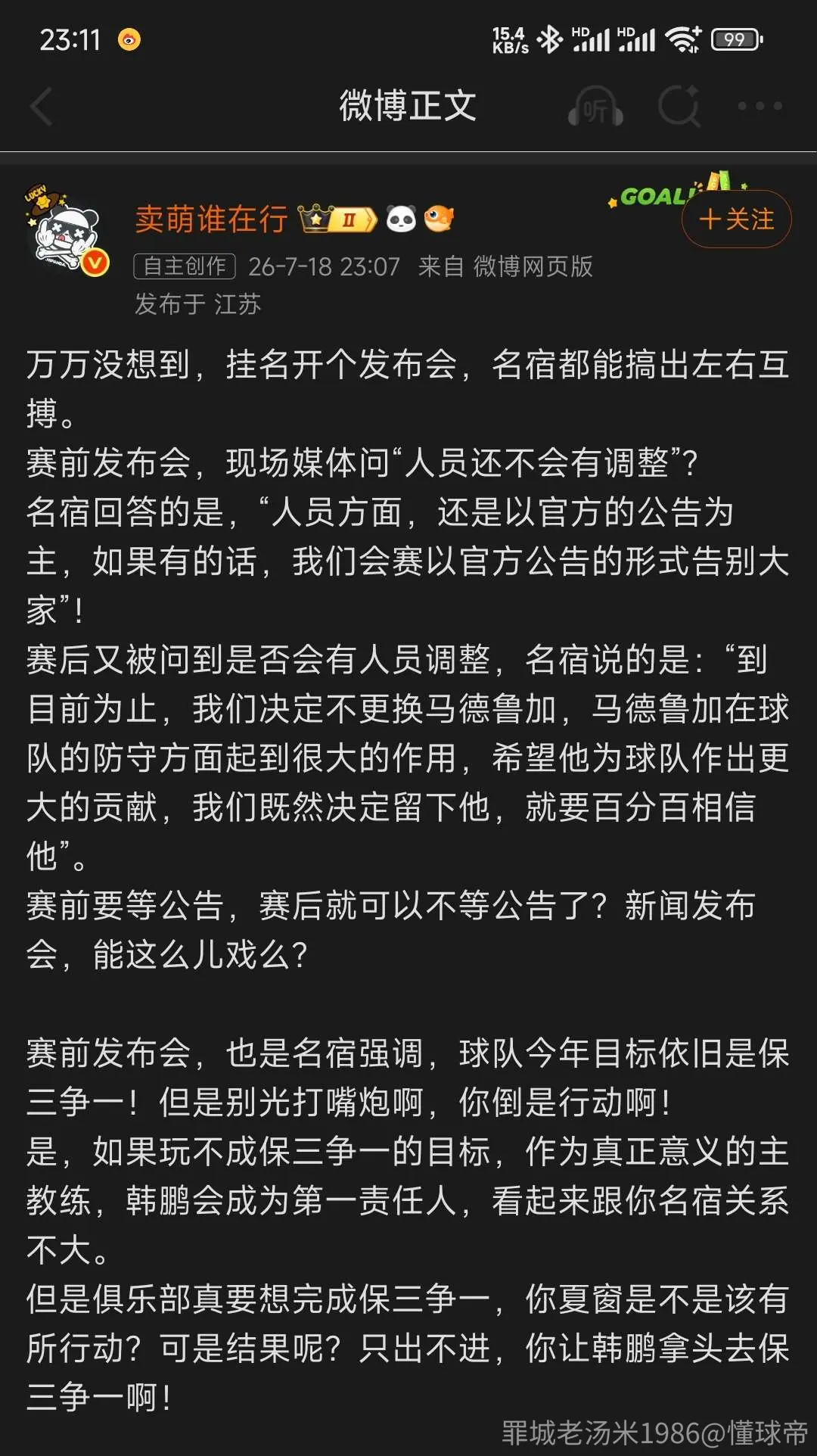Go back using the top-left arrow
The image size is (817, 1456).
click(x=42, y=106)
